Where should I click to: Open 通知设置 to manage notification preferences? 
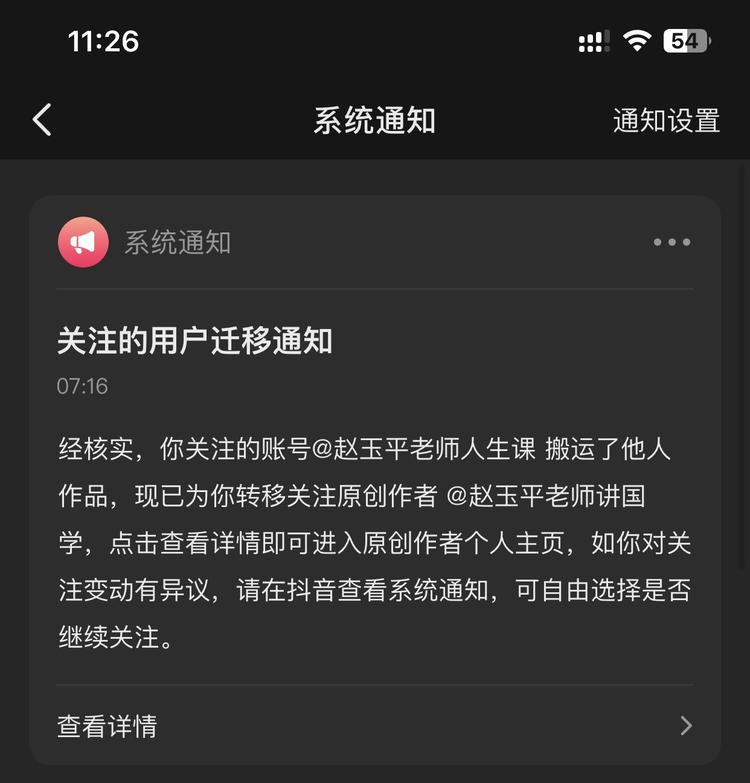click(x=666, y=120)
